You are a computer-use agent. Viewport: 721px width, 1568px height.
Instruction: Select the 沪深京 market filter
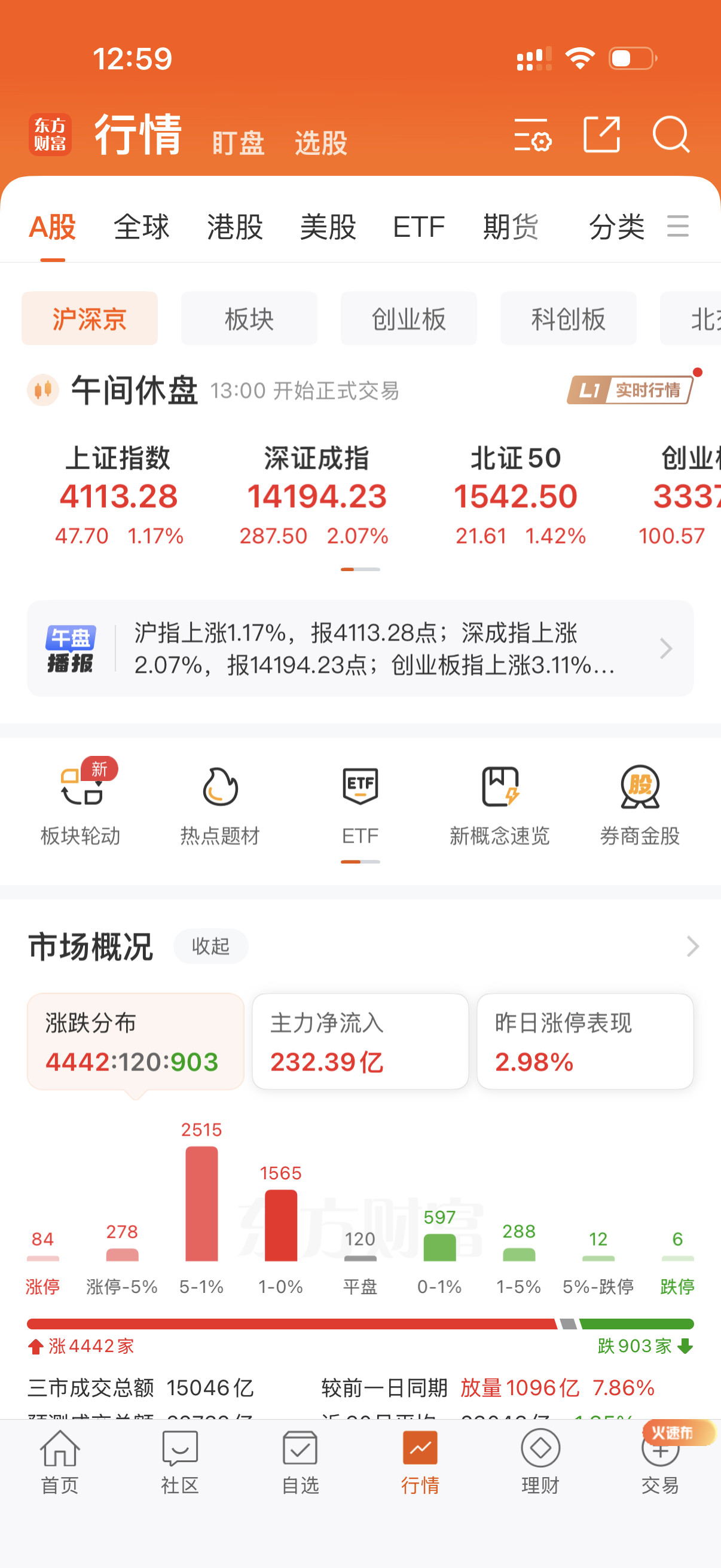(x=90, y=318)
